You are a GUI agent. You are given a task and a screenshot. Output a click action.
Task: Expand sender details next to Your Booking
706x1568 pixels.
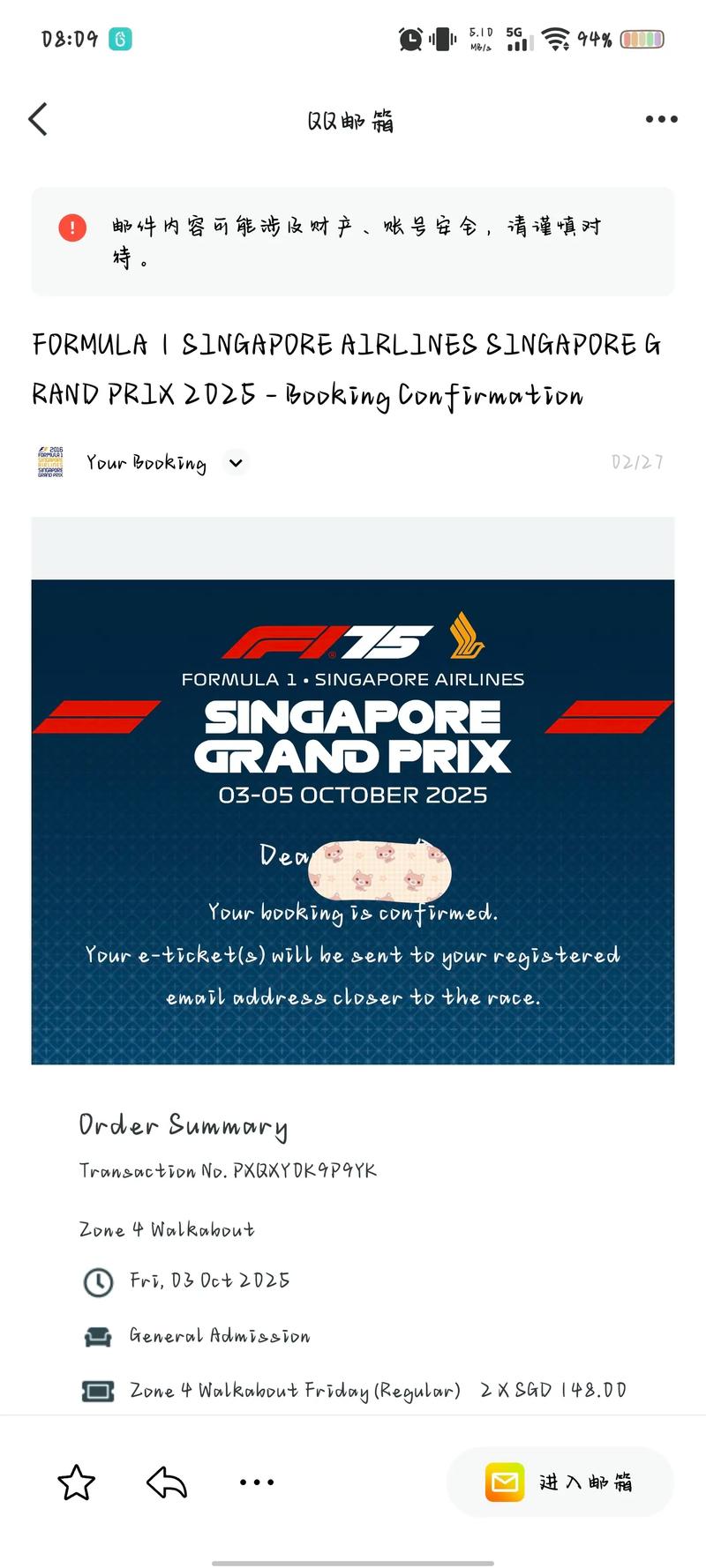coord(236,462)
